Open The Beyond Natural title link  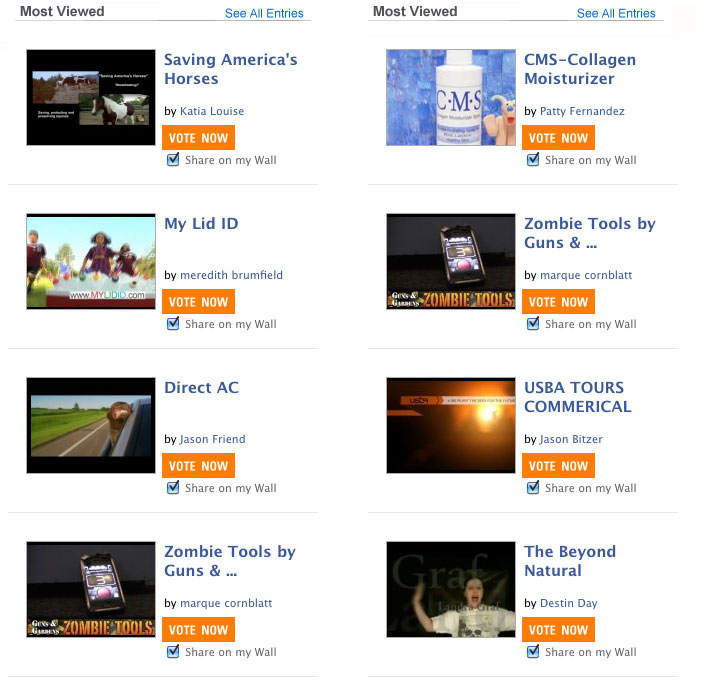coord(569,561)
